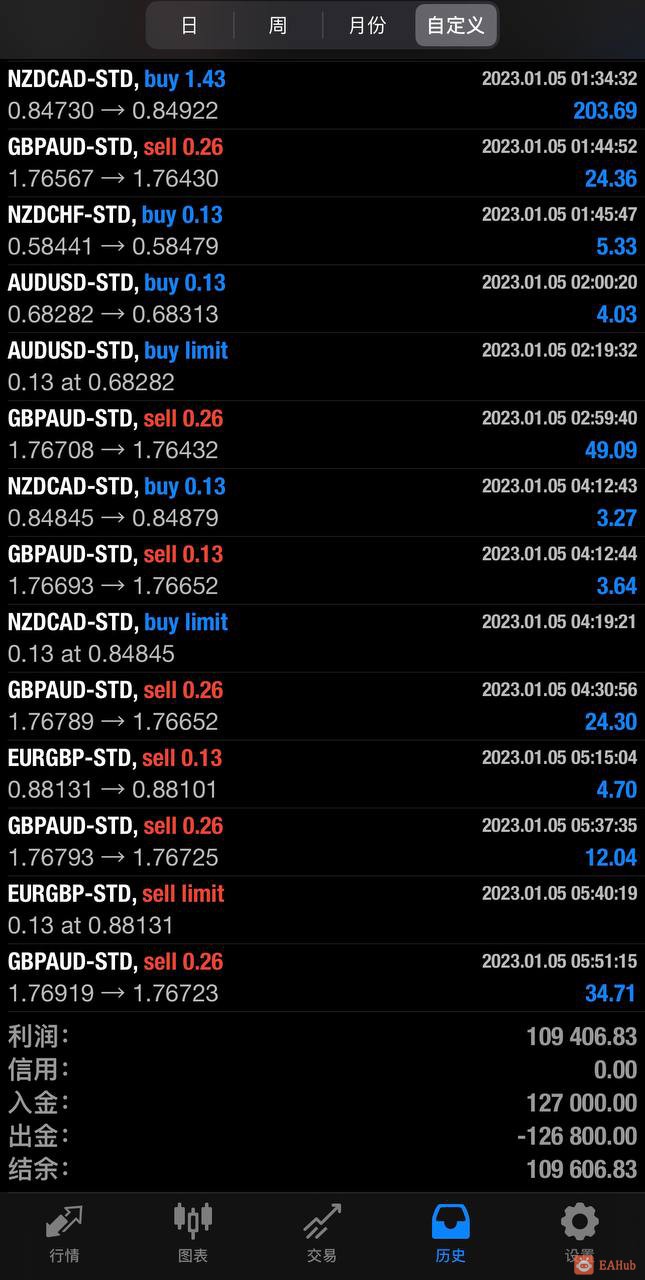
Task: Open the NZDCAD-STD buy 1.43 deal
Action: [322, 95]
